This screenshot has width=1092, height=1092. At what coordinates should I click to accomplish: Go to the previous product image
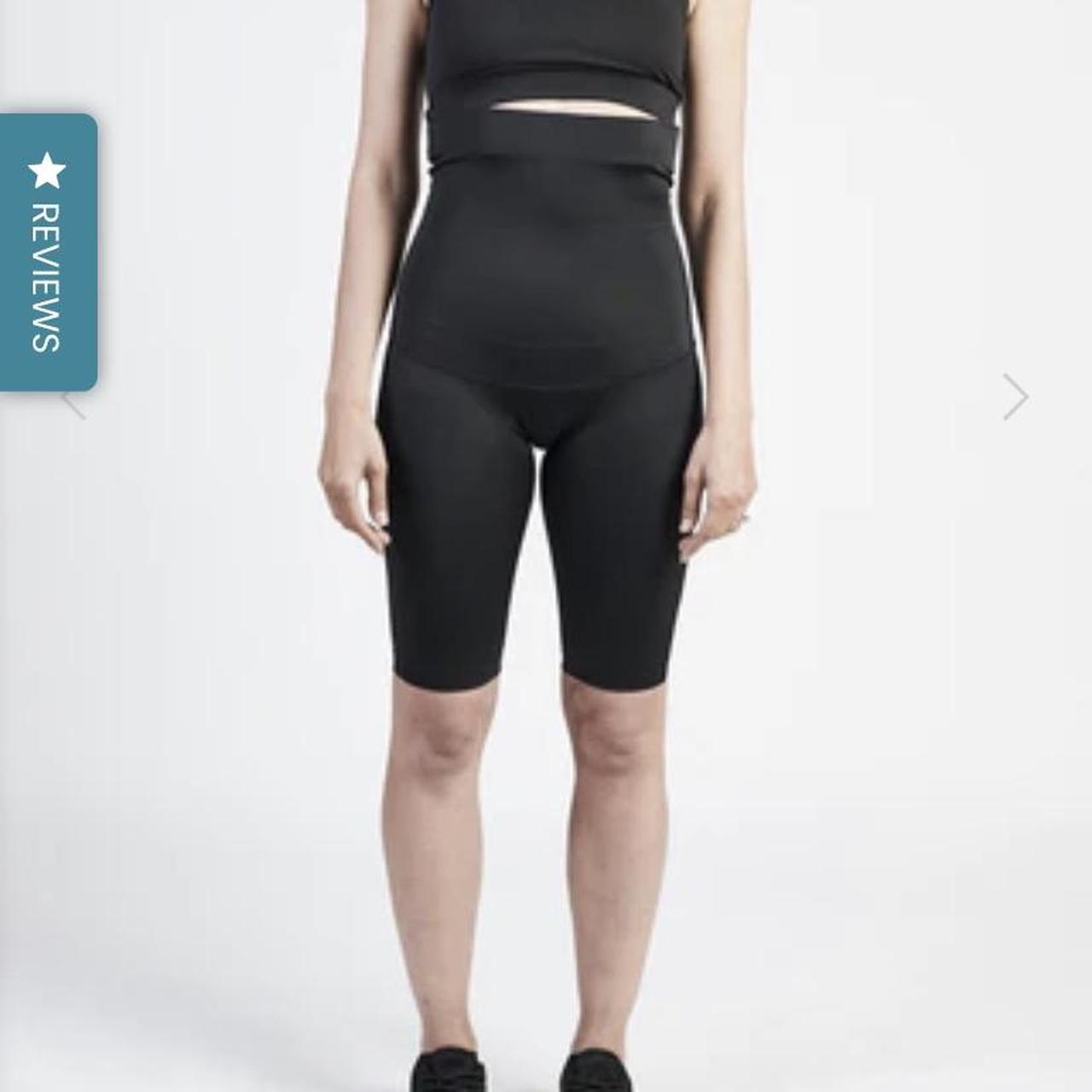point(75,404)
